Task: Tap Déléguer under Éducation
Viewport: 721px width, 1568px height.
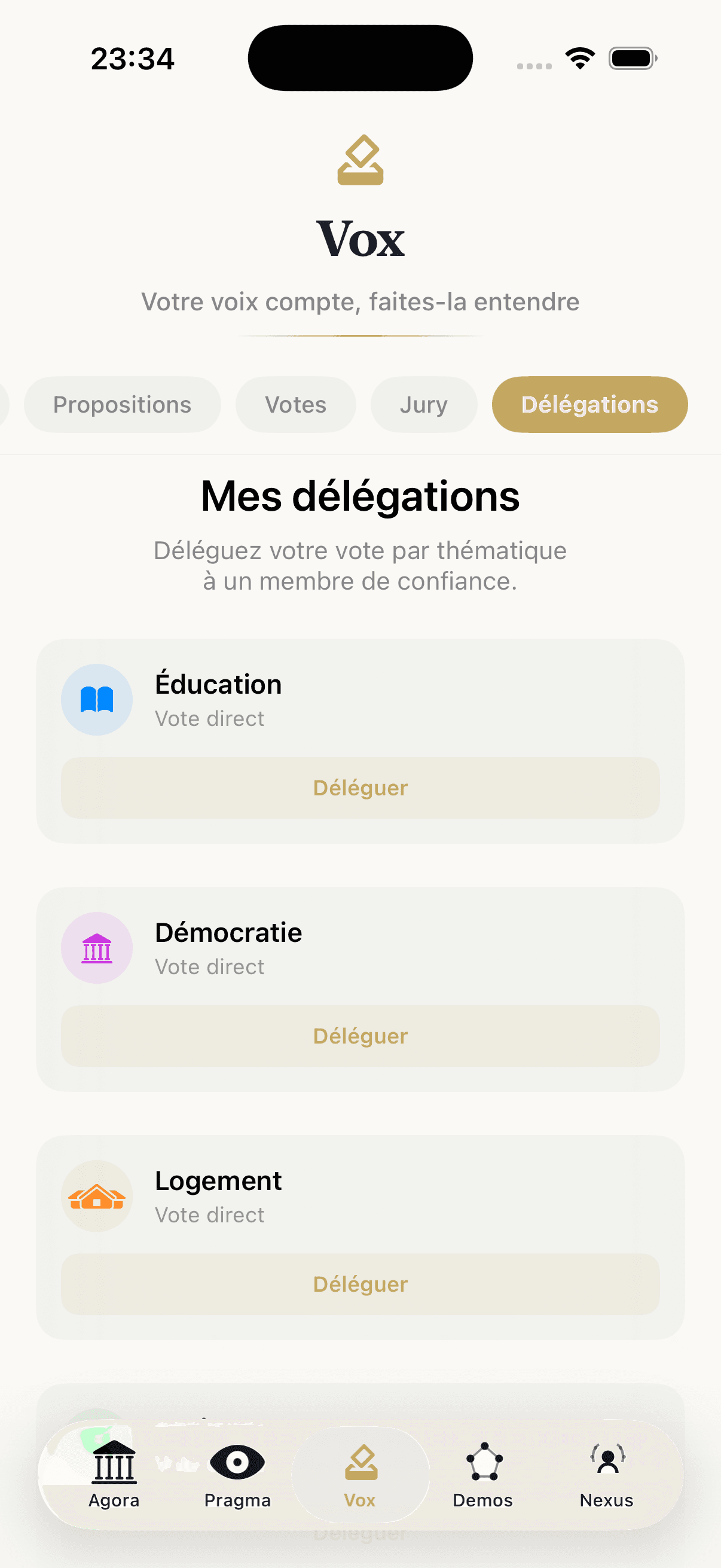Action: coord(359,788)
